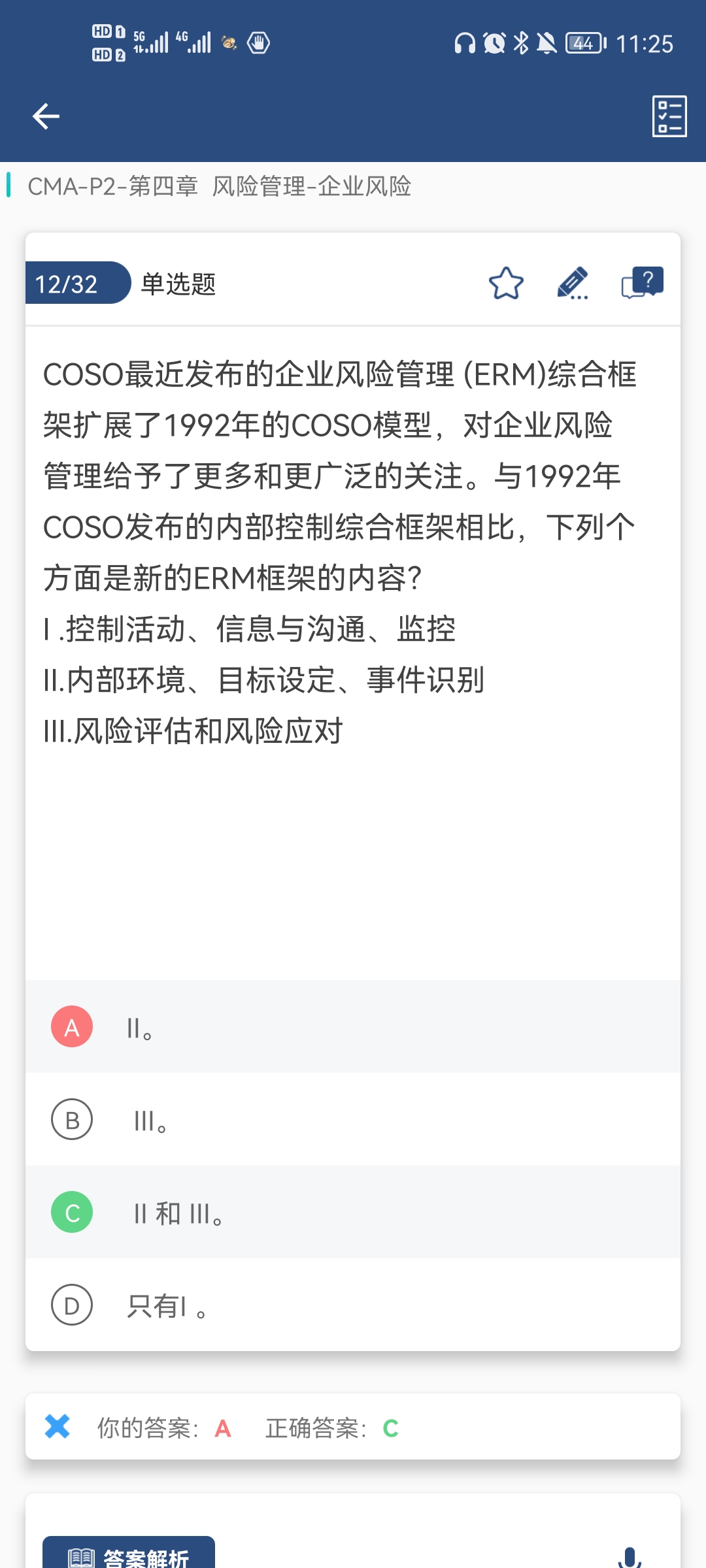Ask a question via the chat icon
Screen dimensions: 706x1568
(642, 283)
